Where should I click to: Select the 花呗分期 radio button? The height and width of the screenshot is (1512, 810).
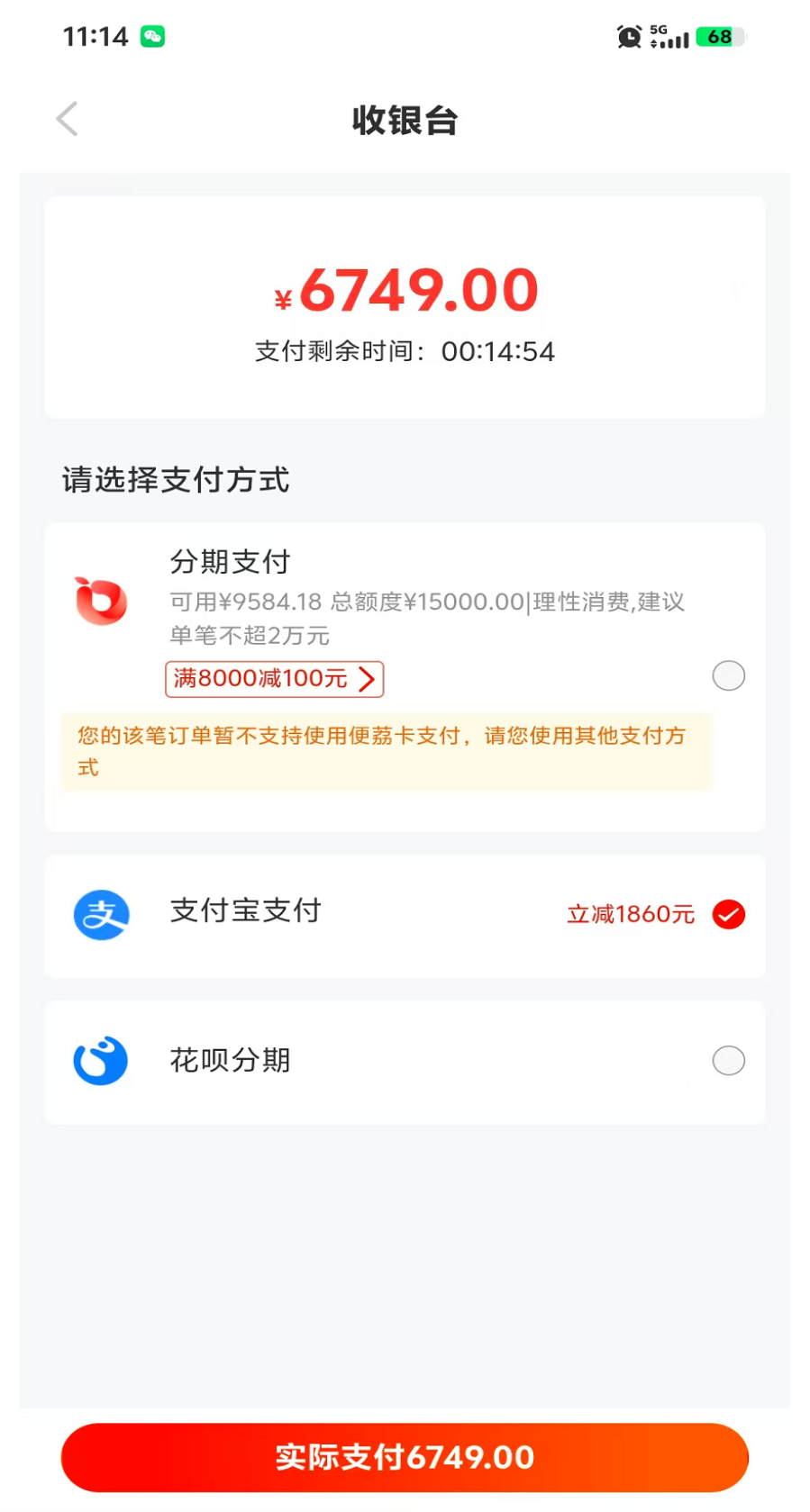(729, 1061)
